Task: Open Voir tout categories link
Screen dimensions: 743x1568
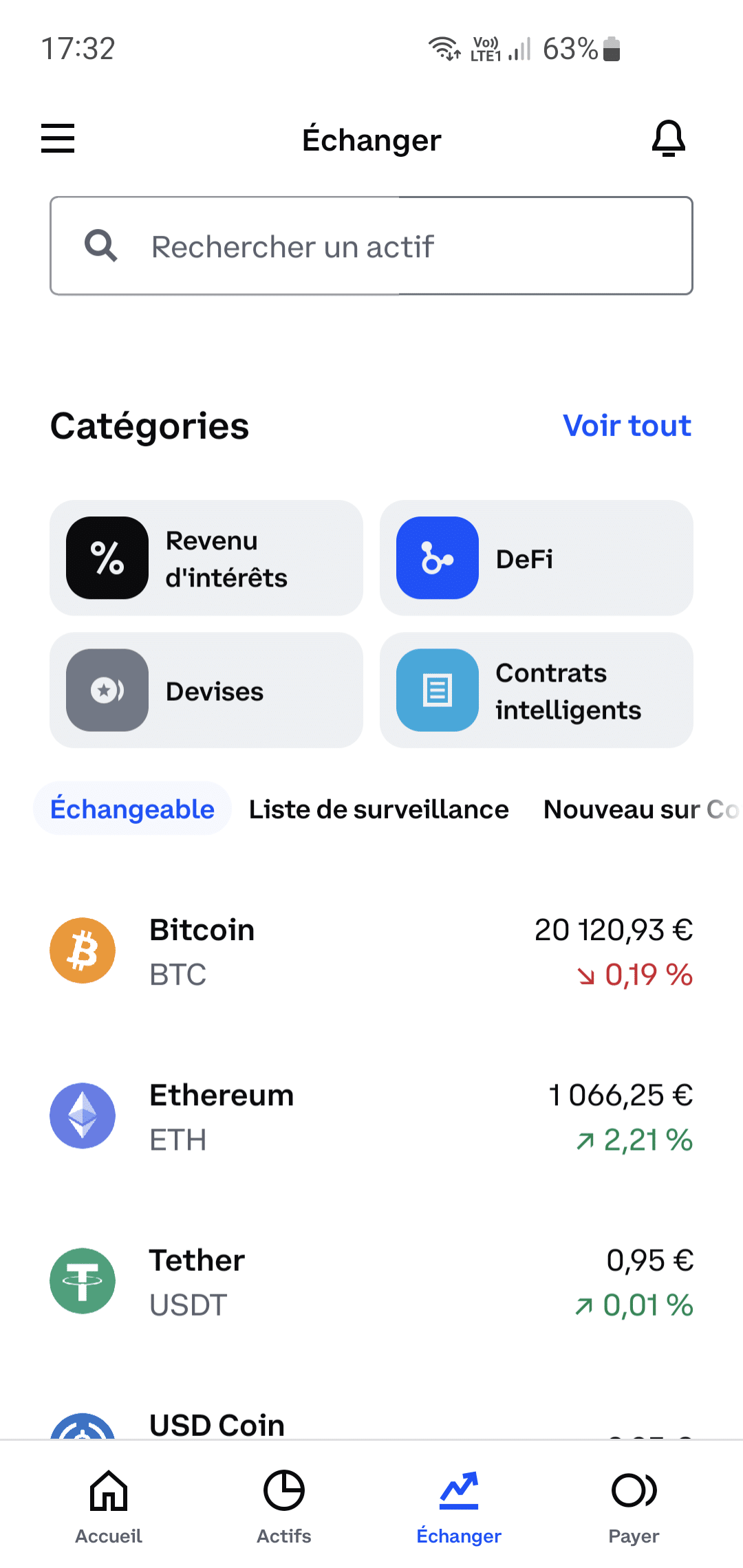Action: [626, 426]
